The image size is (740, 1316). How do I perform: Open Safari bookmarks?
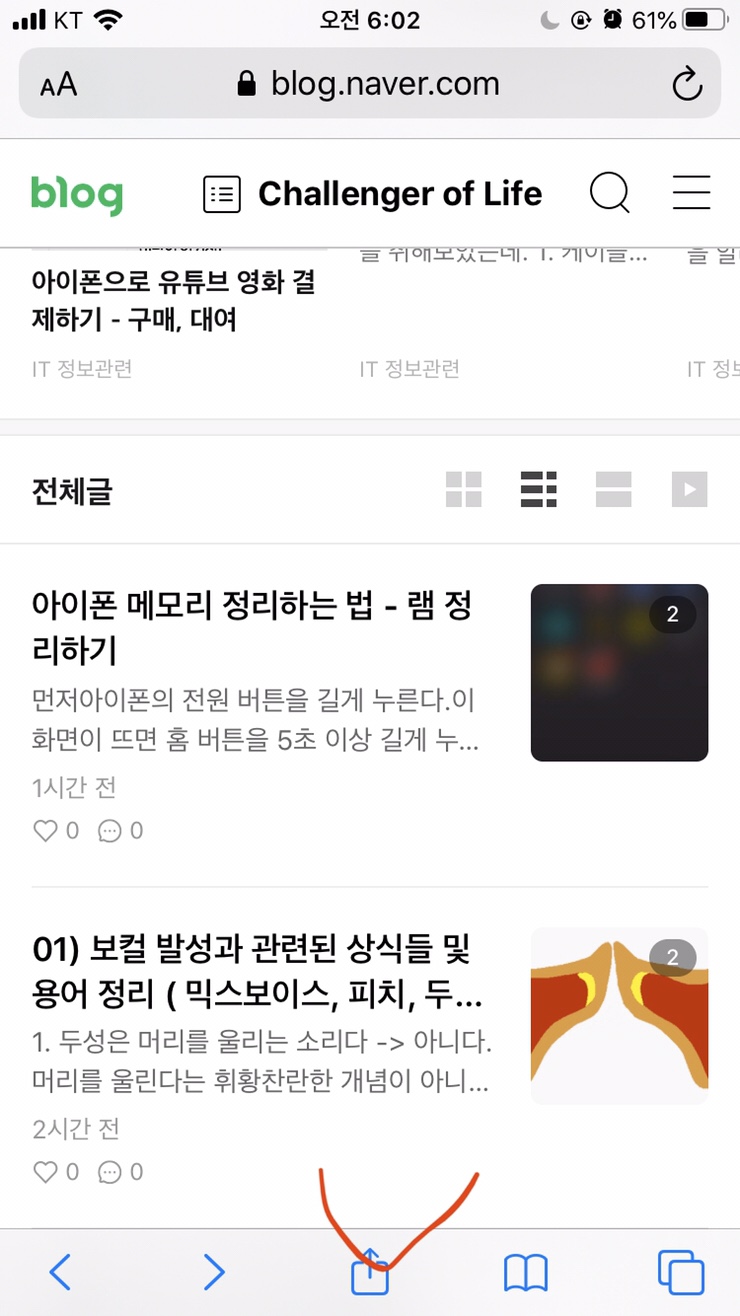[527, 1271]
